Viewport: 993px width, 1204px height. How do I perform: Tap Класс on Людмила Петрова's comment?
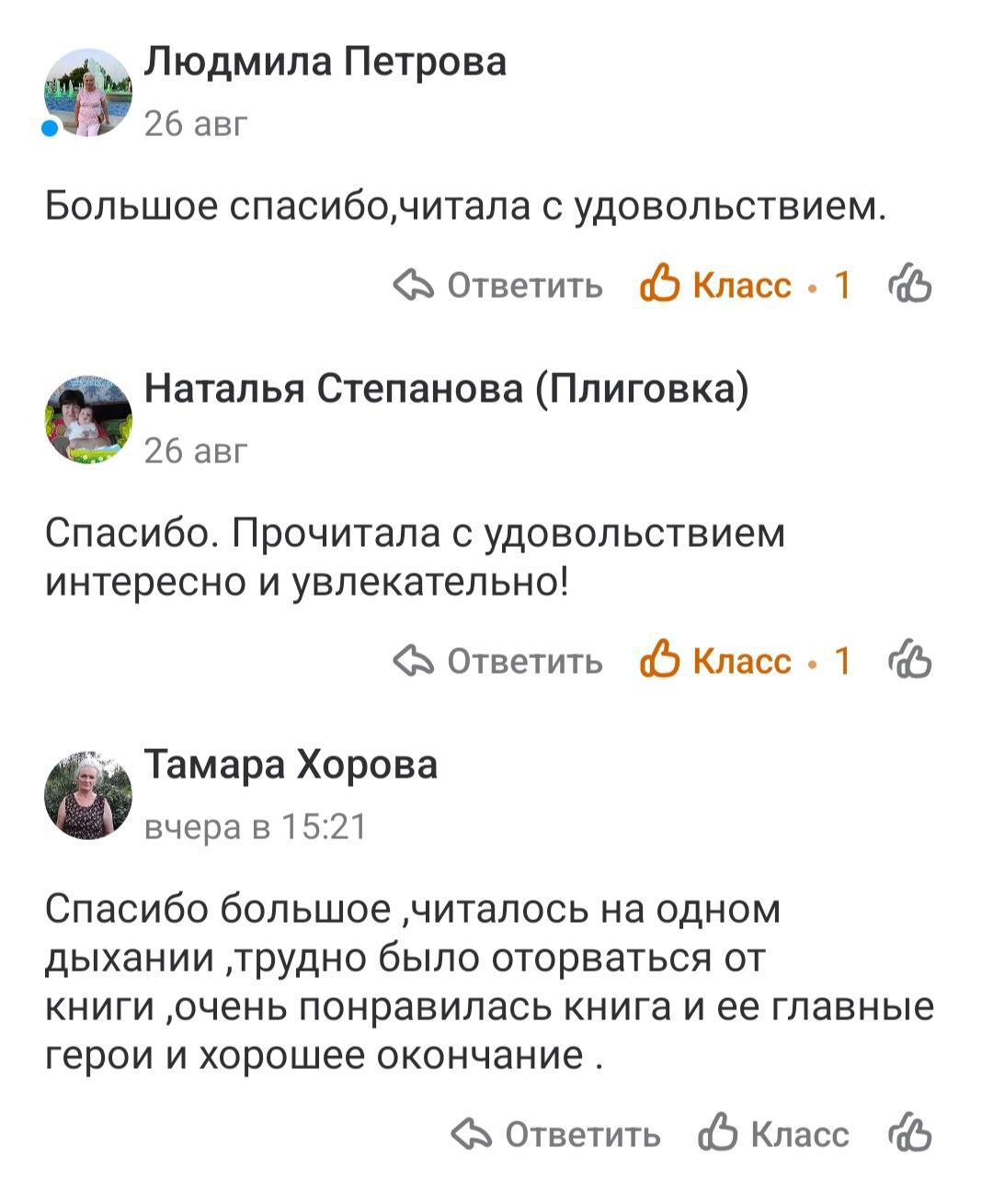point(717,286)
